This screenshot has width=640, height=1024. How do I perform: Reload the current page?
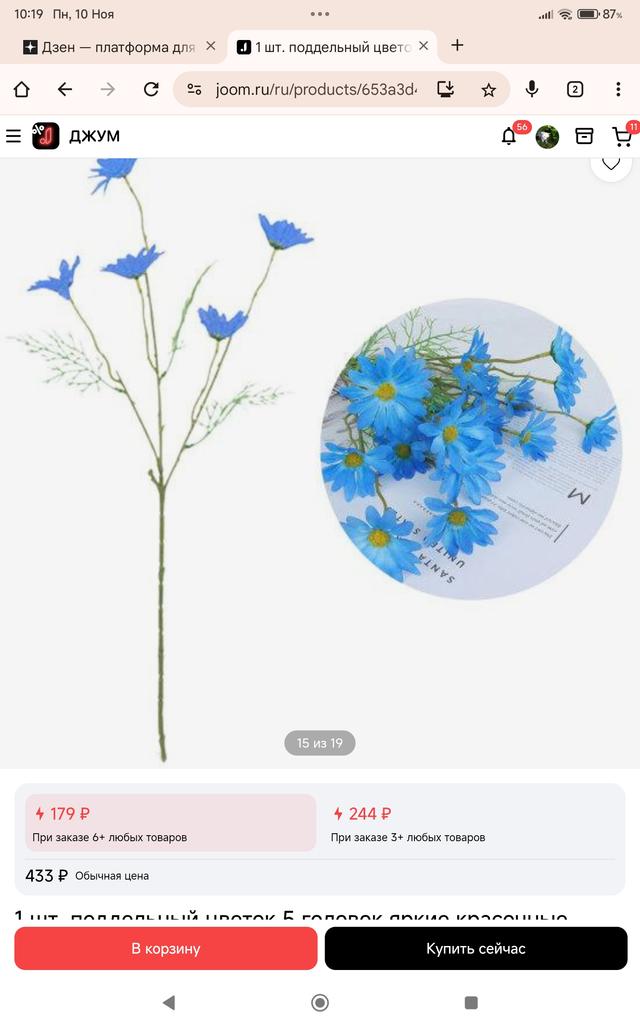151,89
